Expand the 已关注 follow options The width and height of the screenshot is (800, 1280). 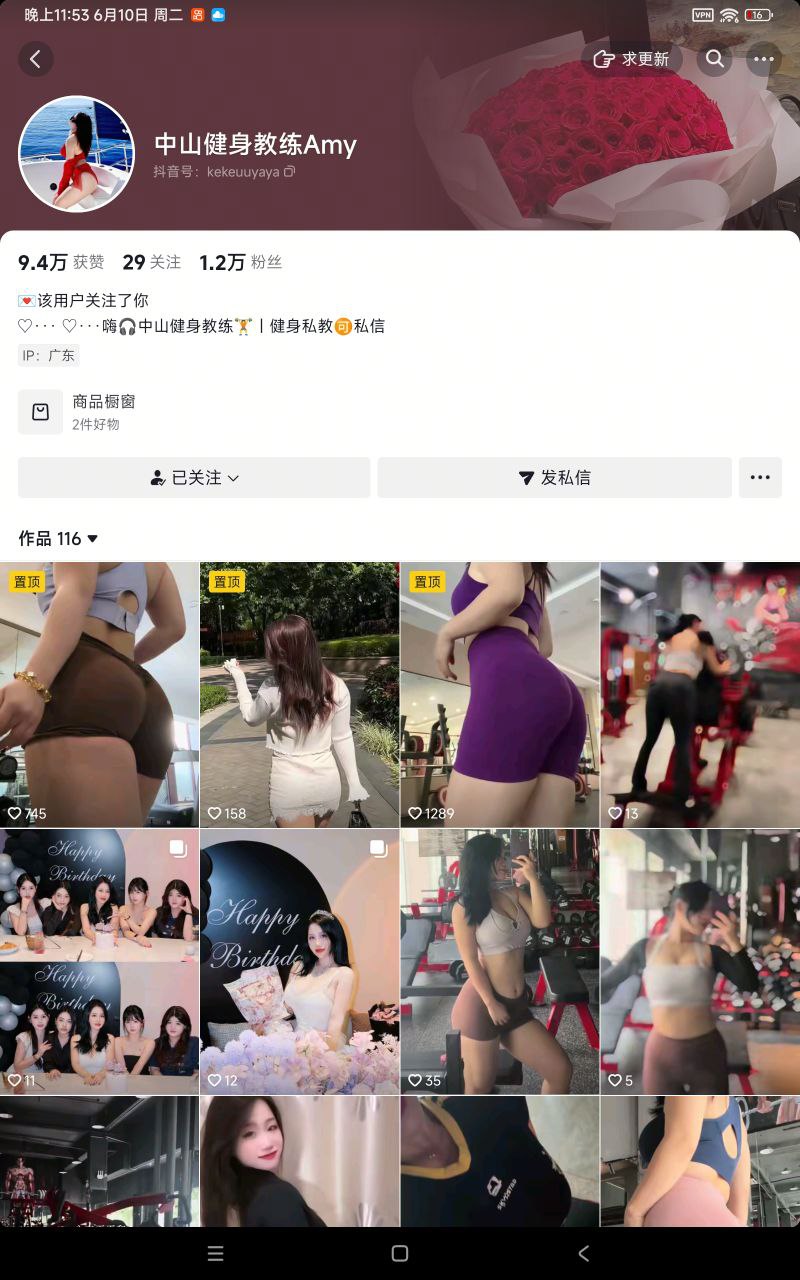click(x=194, y=478)
